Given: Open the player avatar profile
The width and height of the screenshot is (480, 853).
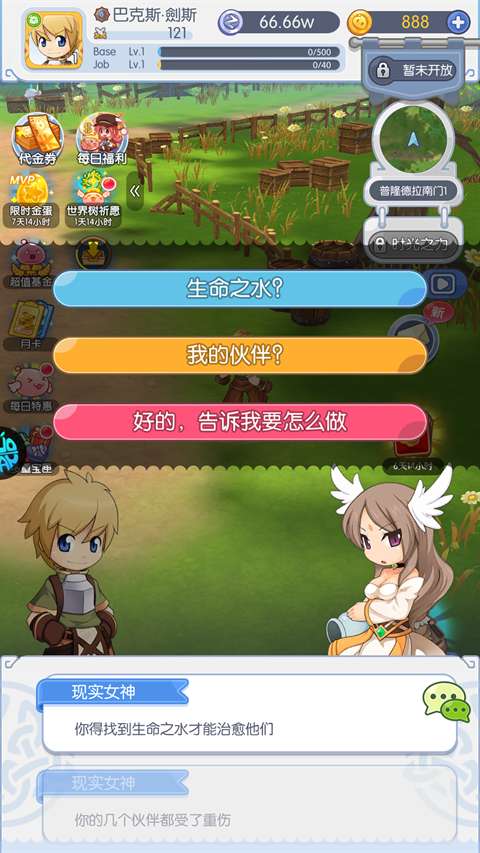Looking at the screenshot, I should pyautogui.click(x=54, y=40).
